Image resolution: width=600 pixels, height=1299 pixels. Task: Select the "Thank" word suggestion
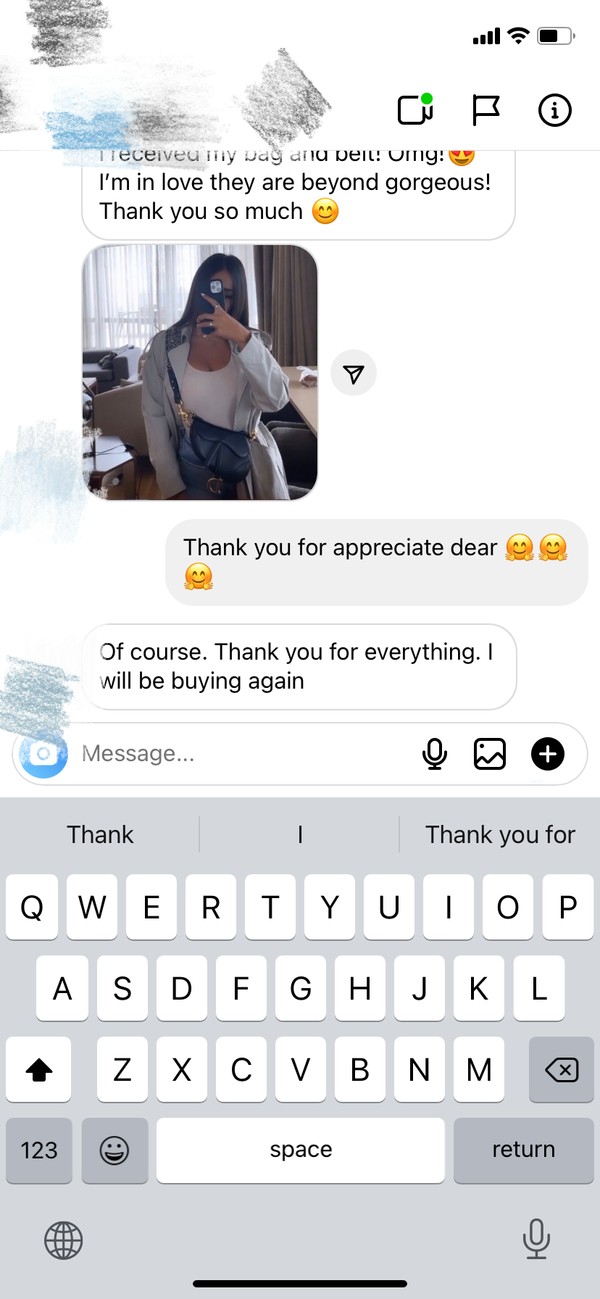(100, 835)
